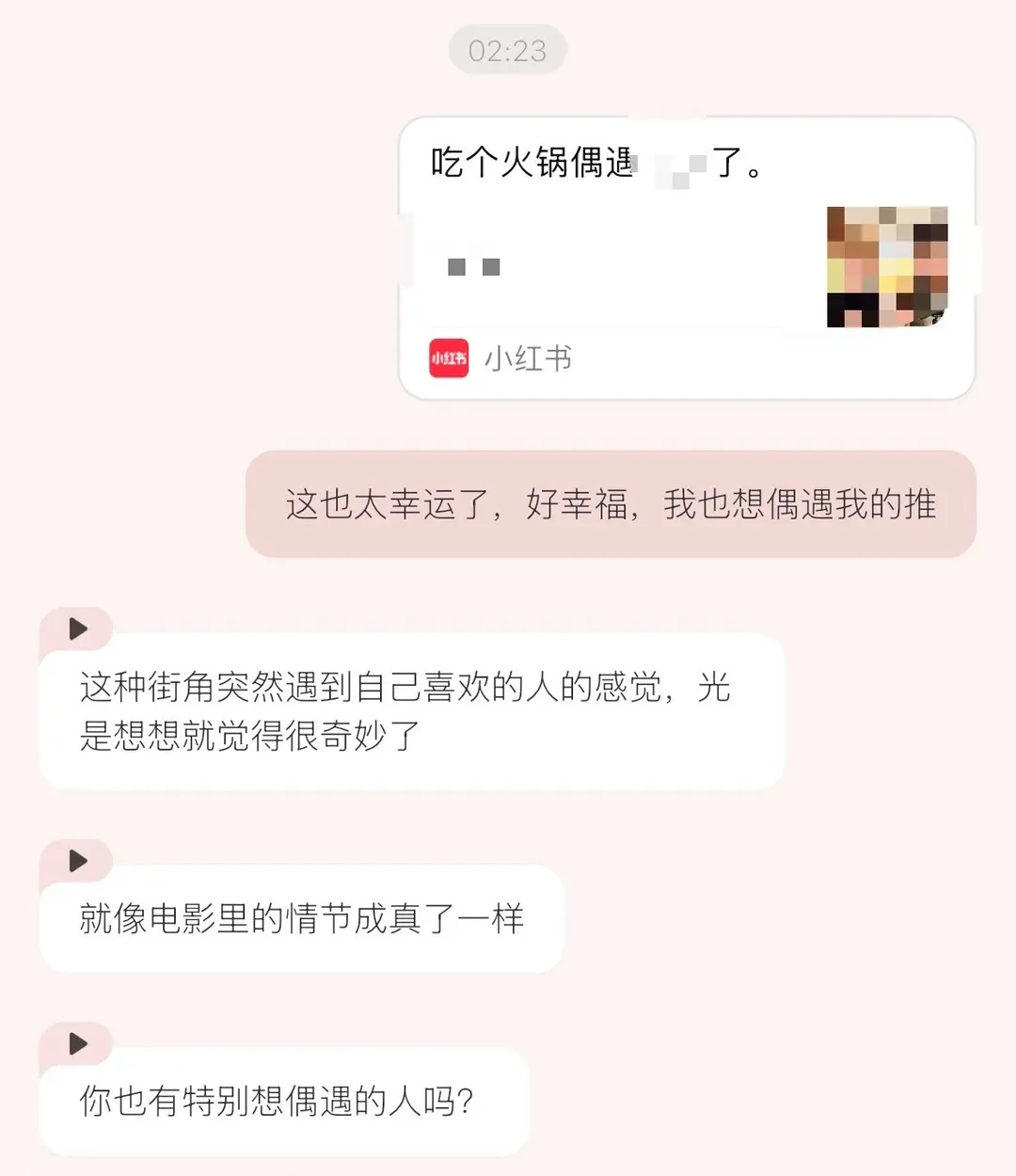Play voice for the 街角突然遇到 message

pos(78,628)
